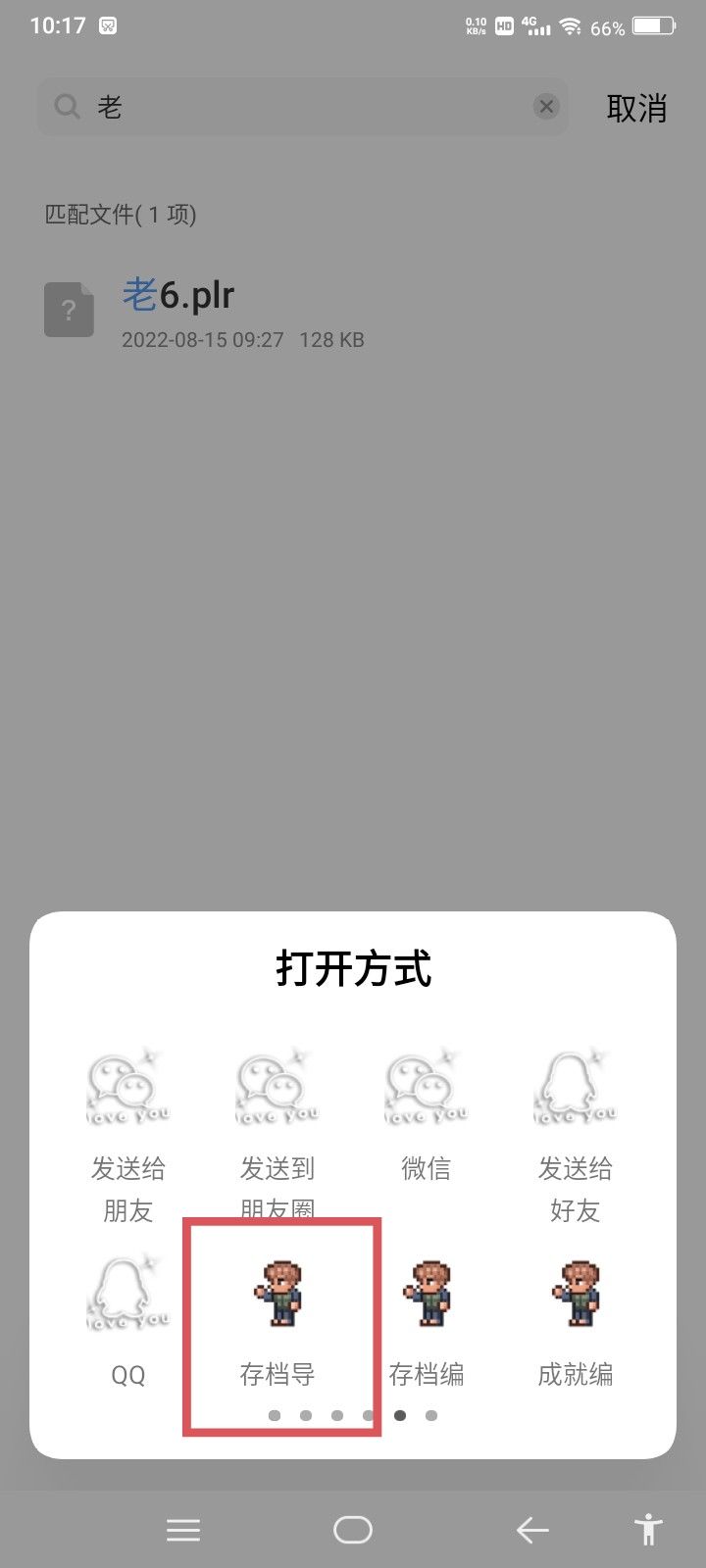Tap the search input field
The image size is (706, 1568).
coord(294,107)
